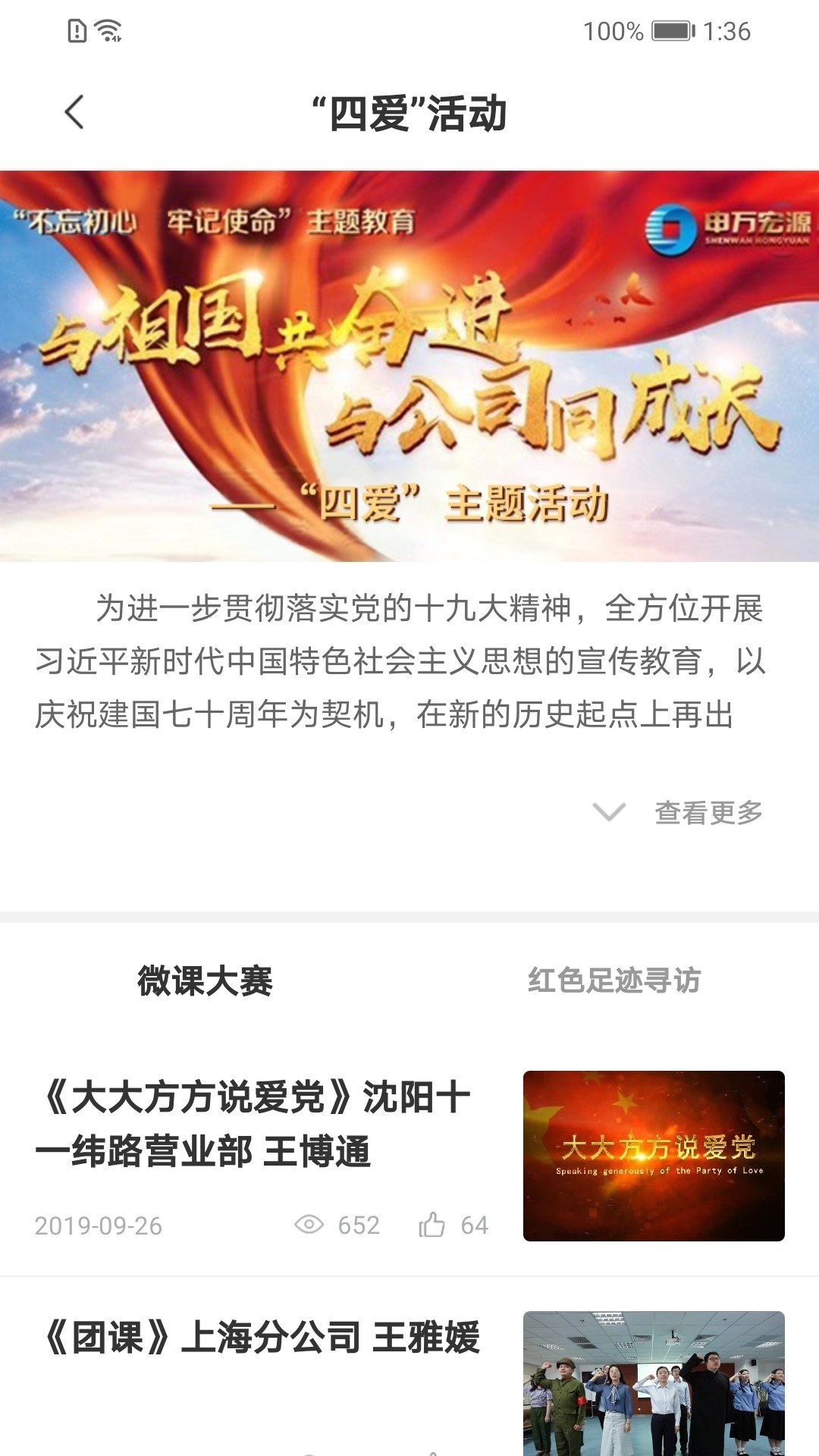The image size is (819, 1456).
Task: Open the 大大方方说爱党 video thumbnail
Action: point(654,1156)
